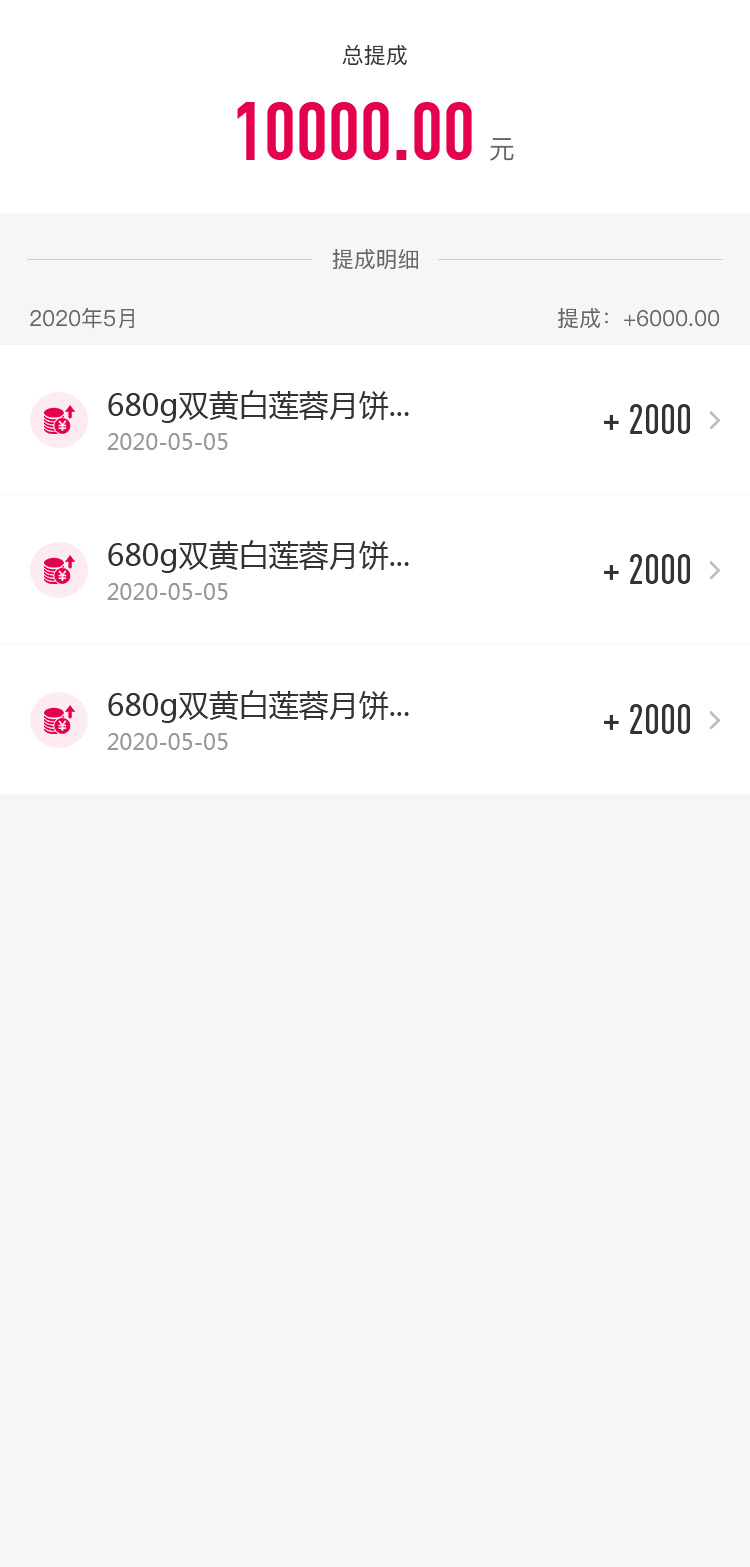This screenshot has width=750, height=1567.
Task: View the second 680g双黄白莲蓉月饼 commission entry
Action: pyautogui.click(x=375, y=570)
